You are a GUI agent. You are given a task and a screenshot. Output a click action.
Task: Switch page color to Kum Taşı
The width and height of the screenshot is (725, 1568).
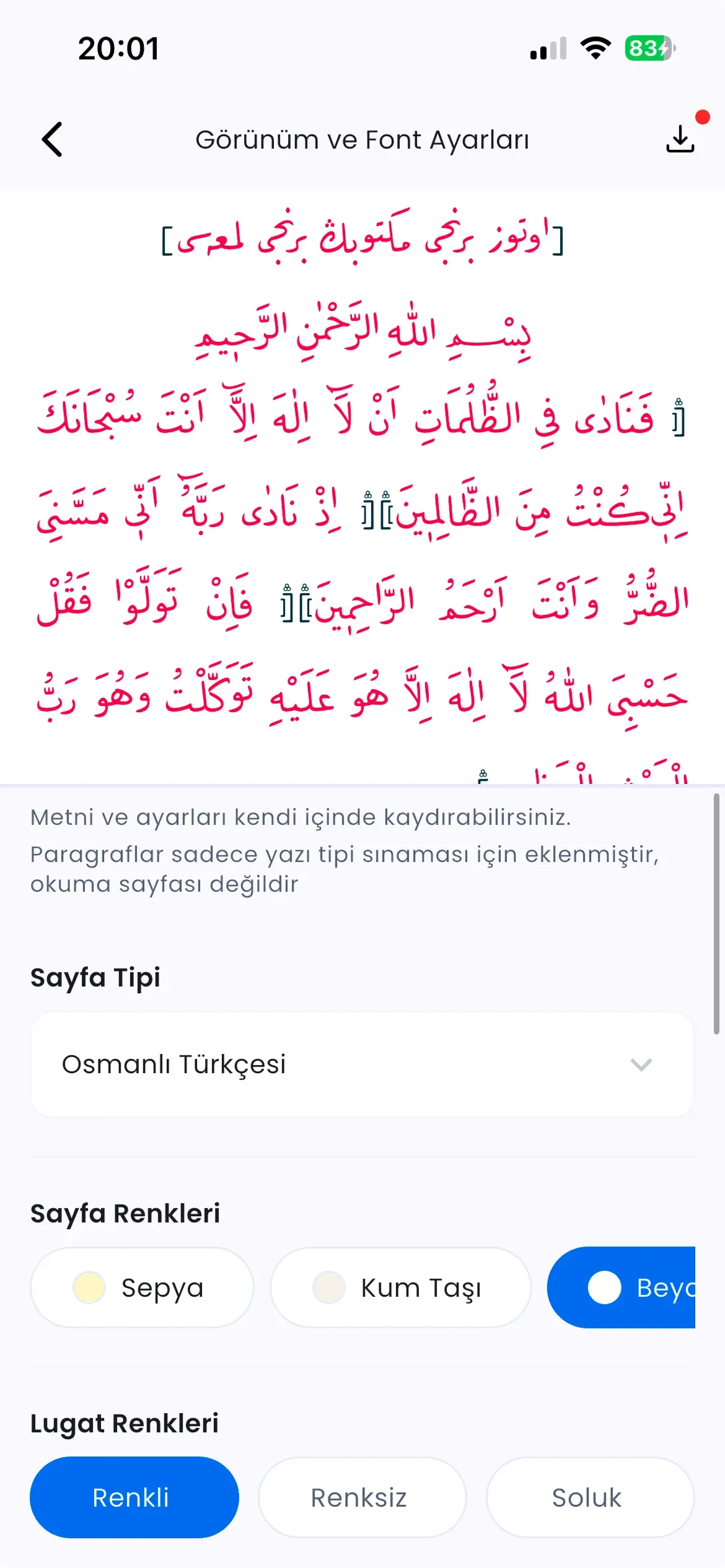pyautogui.click(x=402, y=1287)
